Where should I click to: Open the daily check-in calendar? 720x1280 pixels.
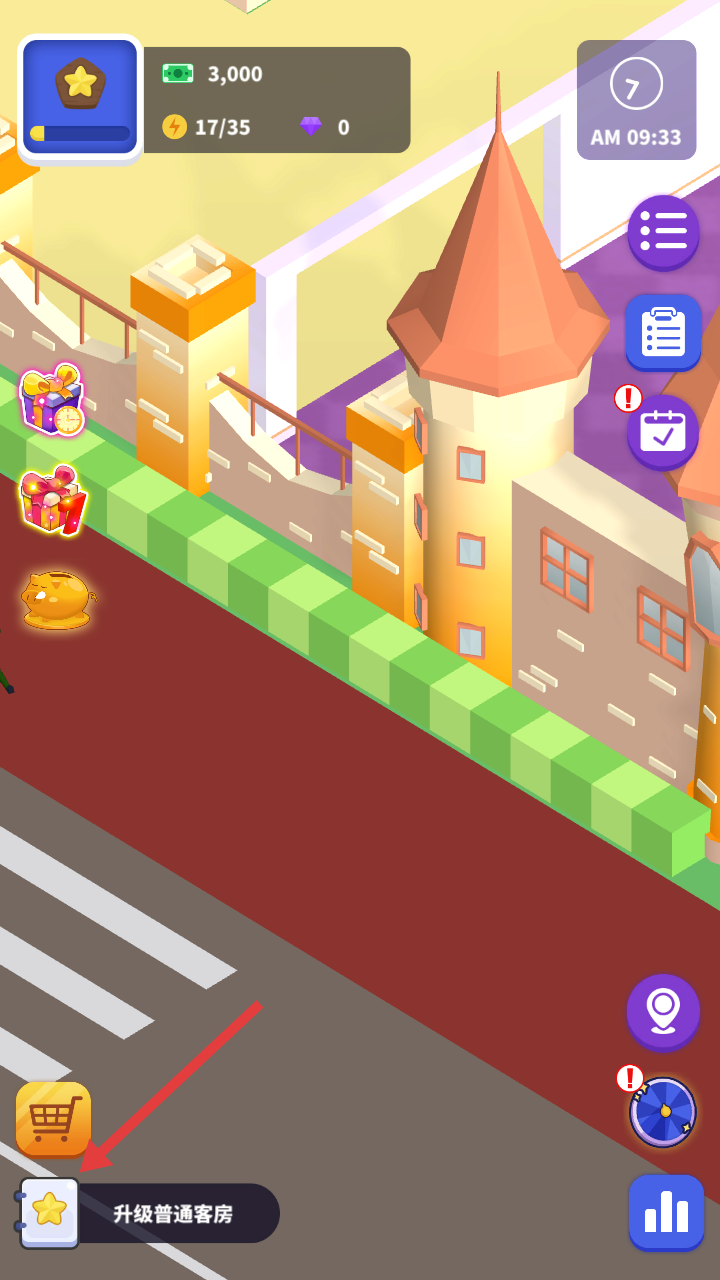(x=663, y=431)
